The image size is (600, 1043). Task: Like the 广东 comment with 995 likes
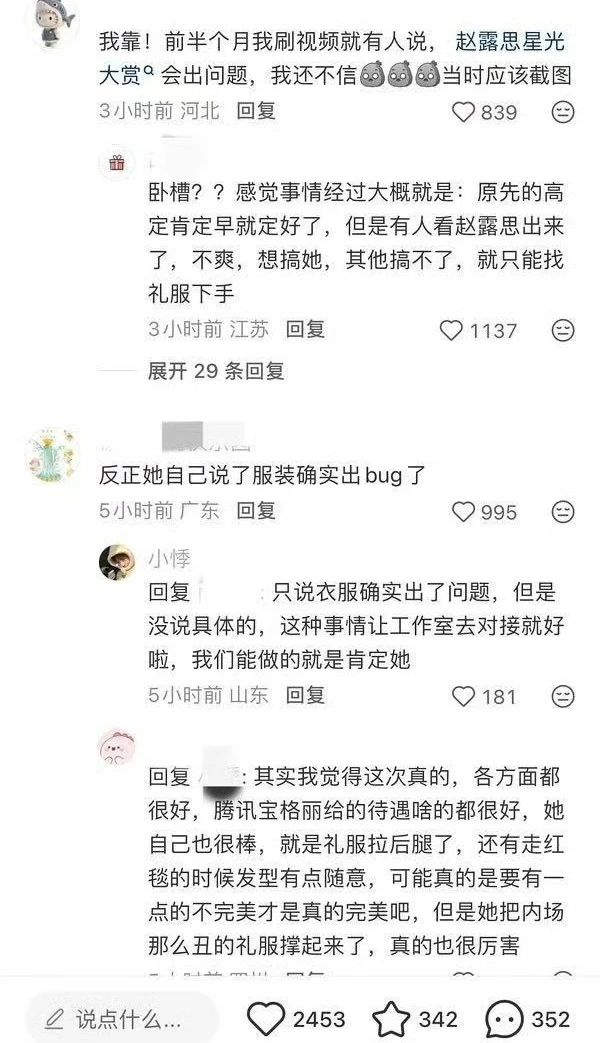[463, 512]
